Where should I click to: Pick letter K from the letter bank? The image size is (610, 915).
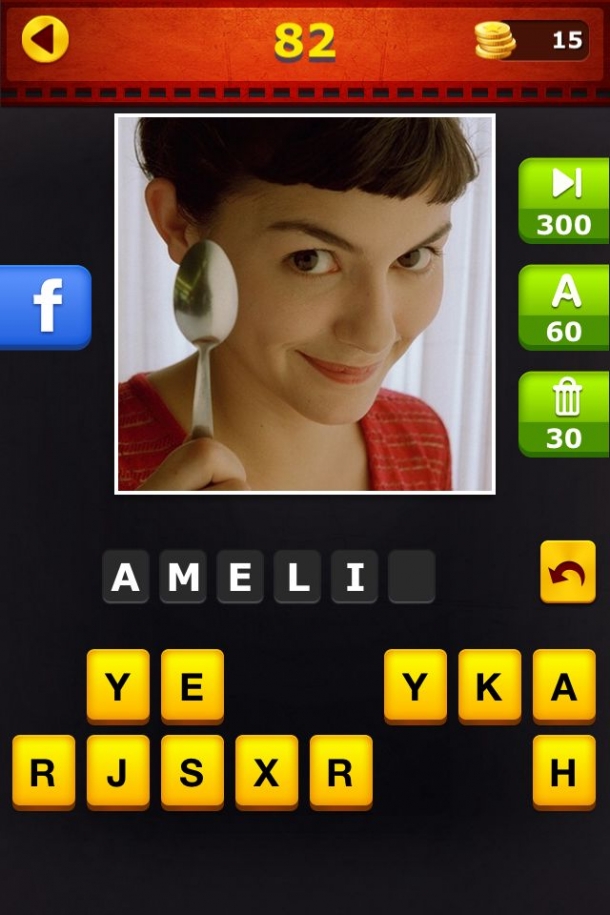click(x=489, y=686)
